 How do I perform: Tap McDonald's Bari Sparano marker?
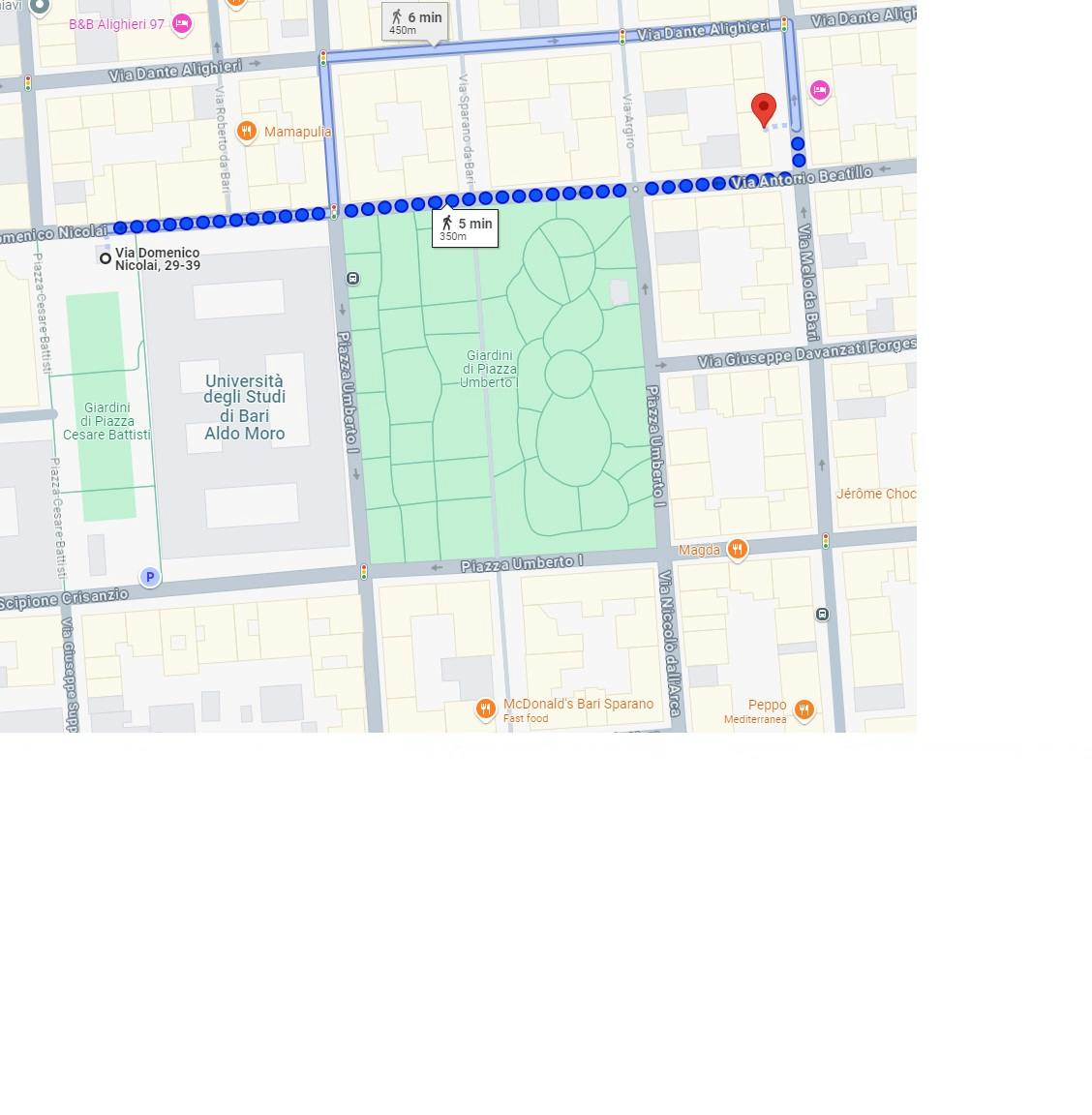(486, 709)
